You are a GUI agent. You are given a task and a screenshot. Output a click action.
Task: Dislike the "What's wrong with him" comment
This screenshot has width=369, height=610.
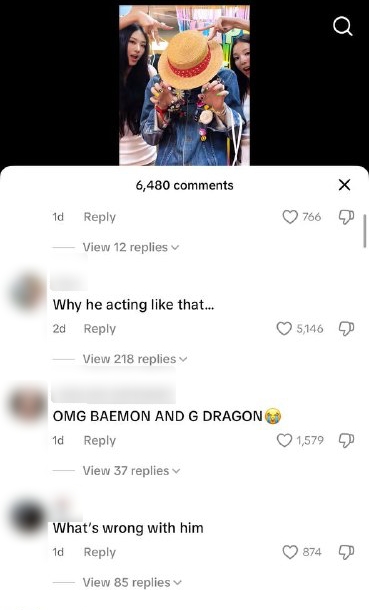coord(346,552)
